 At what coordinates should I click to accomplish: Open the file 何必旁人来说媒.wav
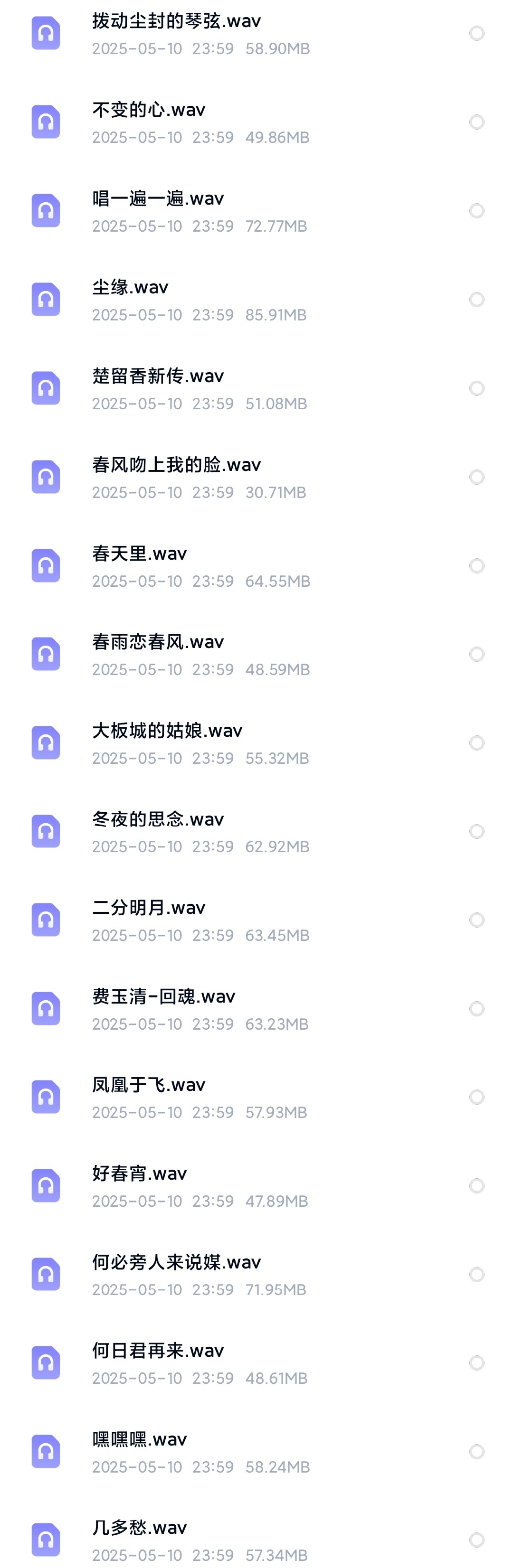176,1262
